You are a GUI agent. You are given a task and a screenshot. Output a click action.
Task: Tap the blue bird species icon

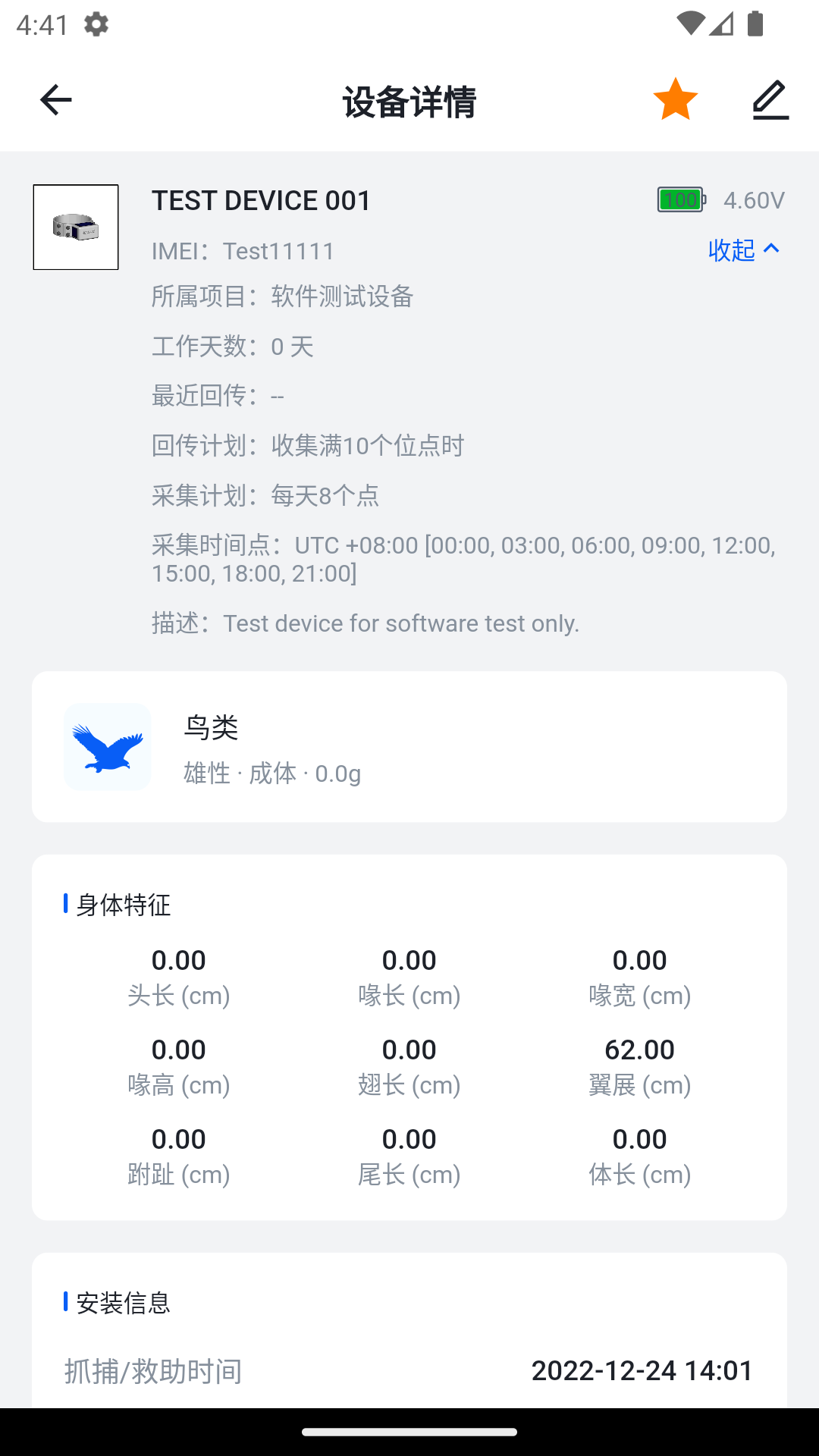point(107,747)
